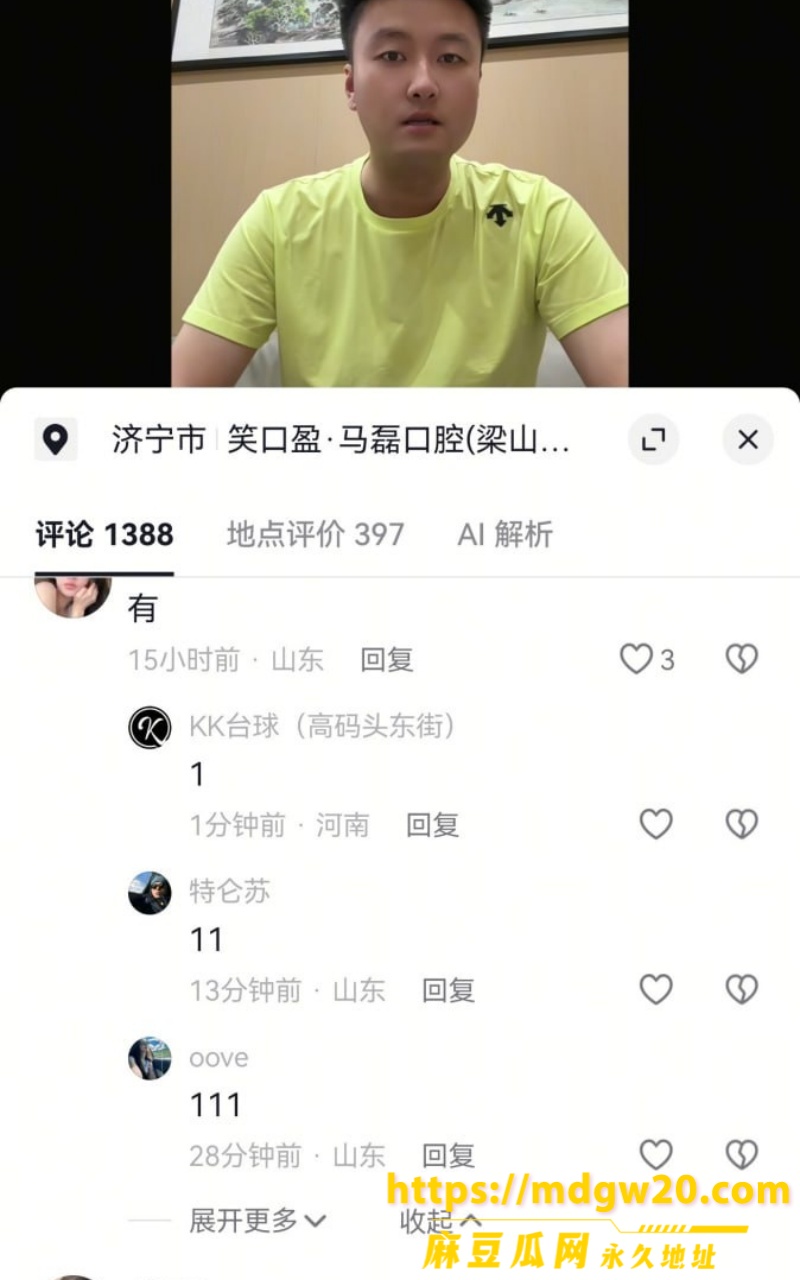
Task: Select the 评论 1388 tab
Action: point(104,534)
